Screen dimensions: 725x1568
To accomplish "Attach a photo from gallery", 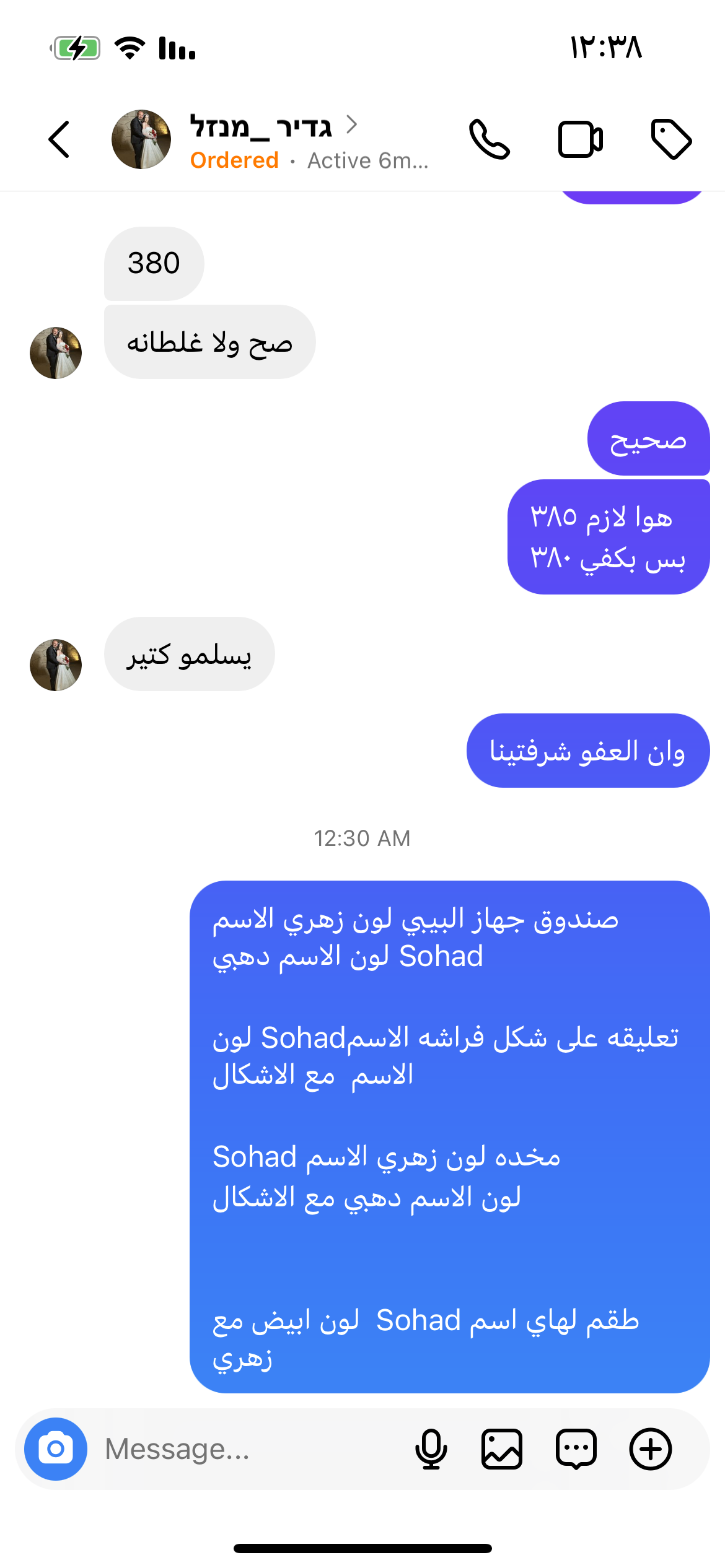I will point(502,1448).
